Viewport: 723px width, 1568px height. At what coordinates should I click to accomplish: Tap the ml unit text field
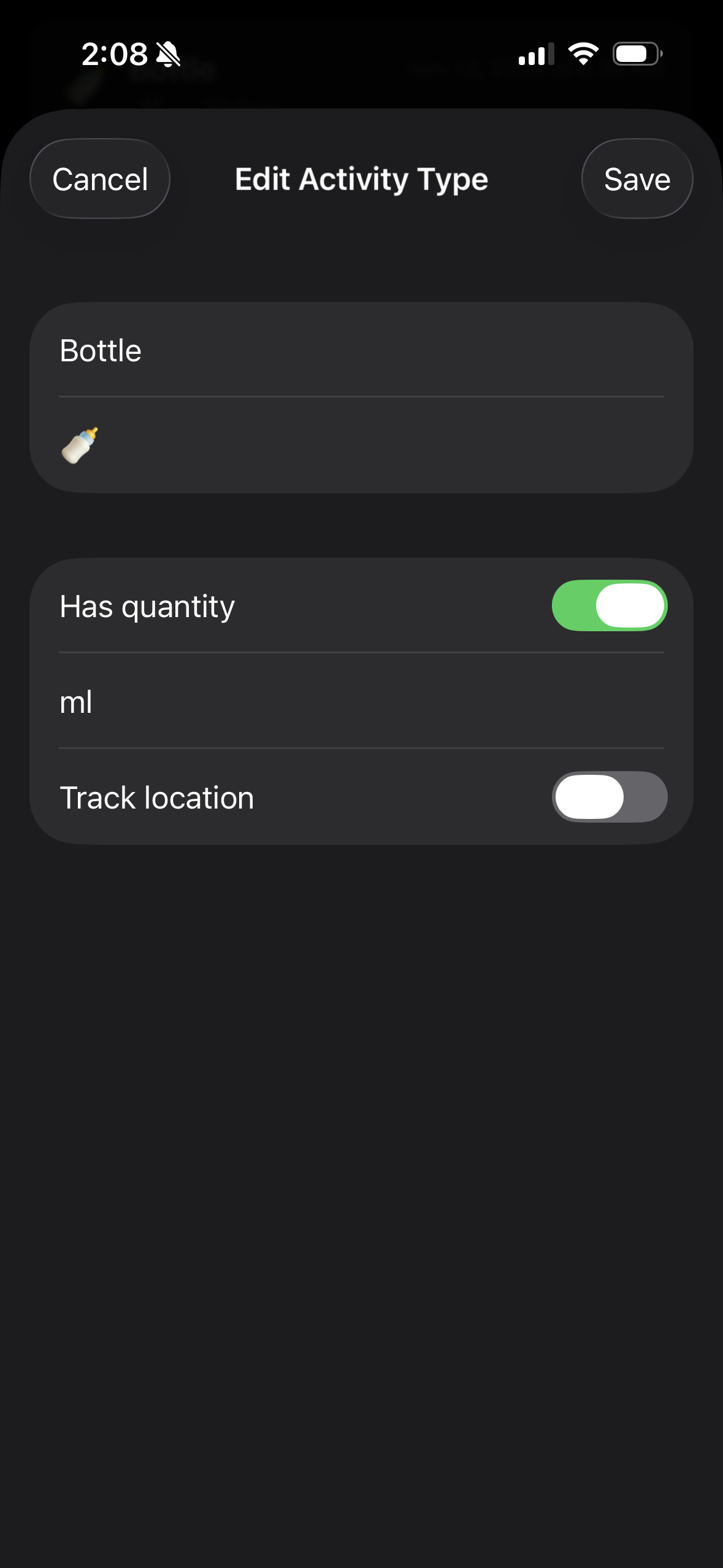(245, 701)
